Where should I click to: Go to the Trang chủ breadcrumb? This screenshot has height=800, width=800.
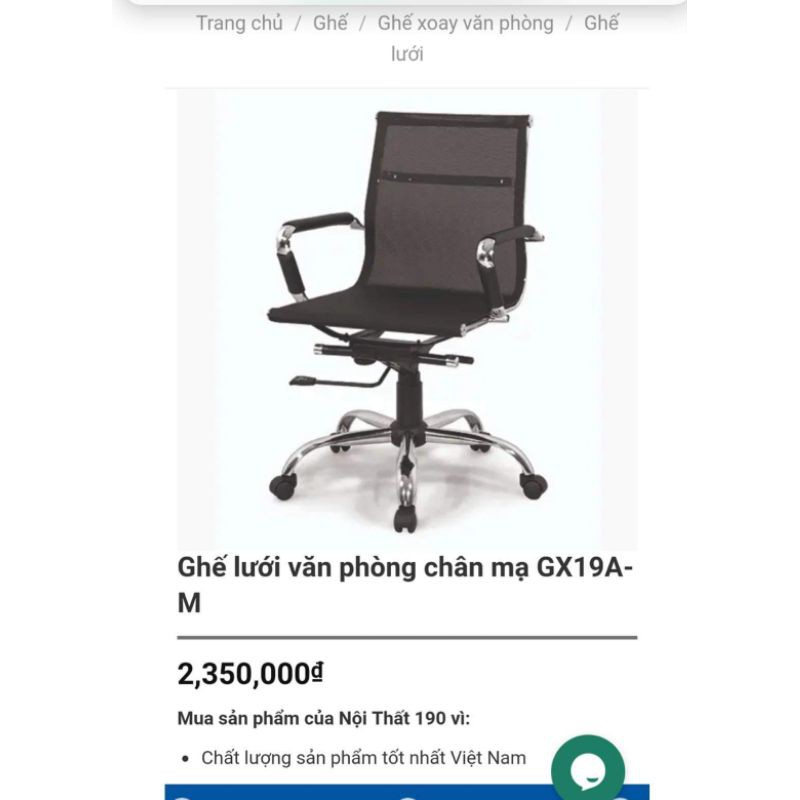tap(239, 23)
